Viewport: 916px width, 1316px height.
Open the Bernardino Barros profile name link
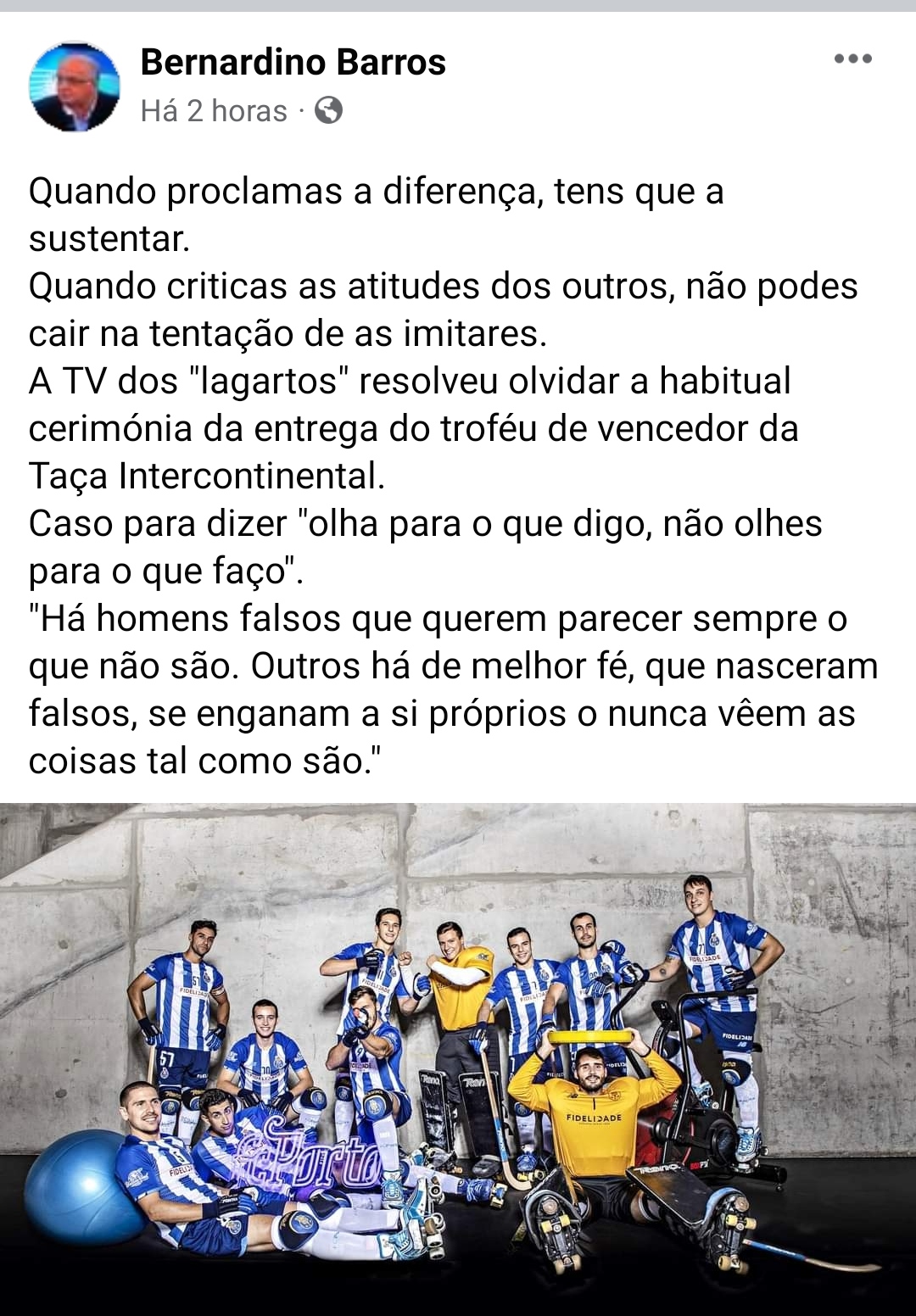click(293, 62)
